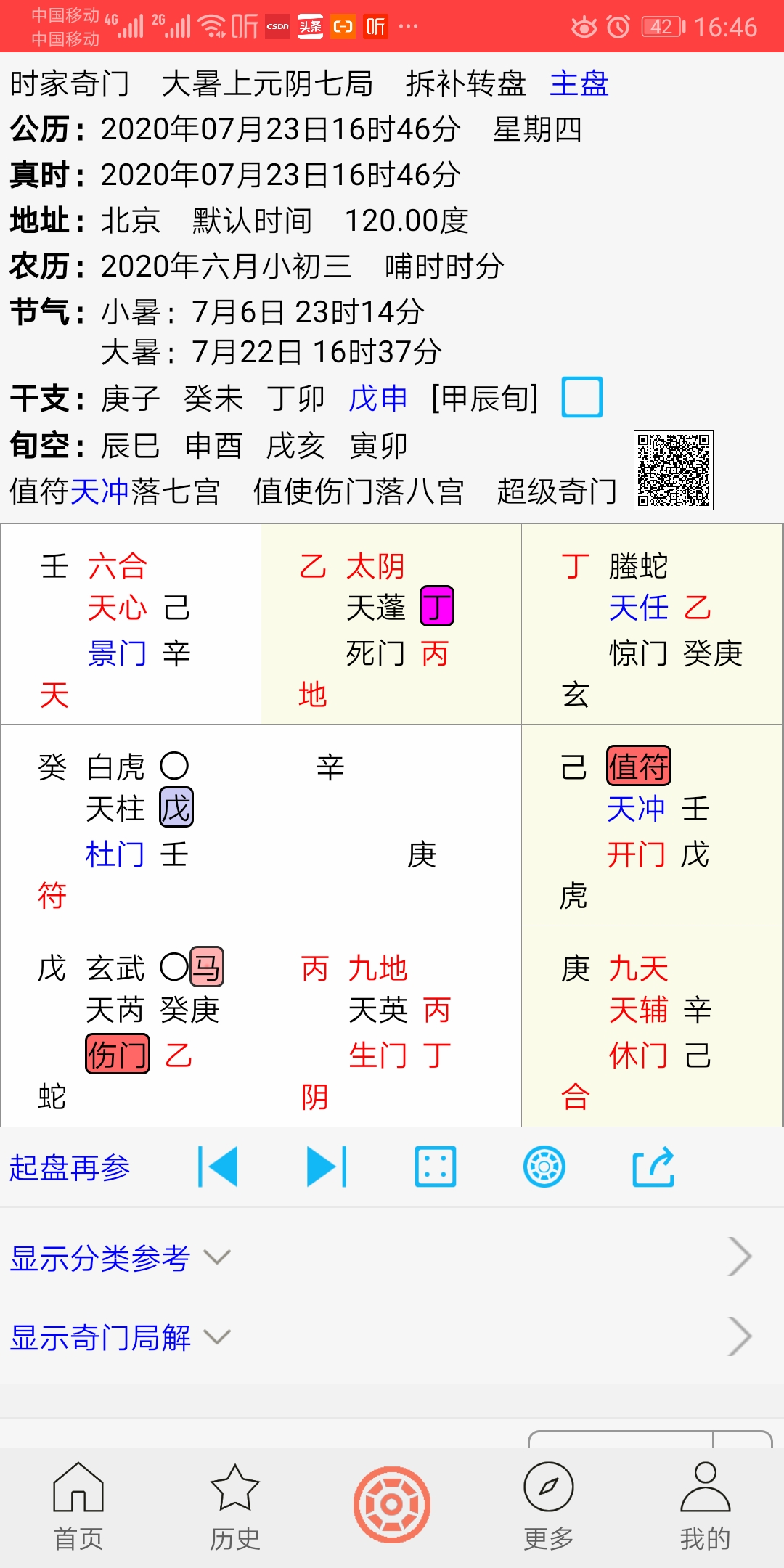Open the grid layout icon
784x1568 pixels.
pos(436,1167)
